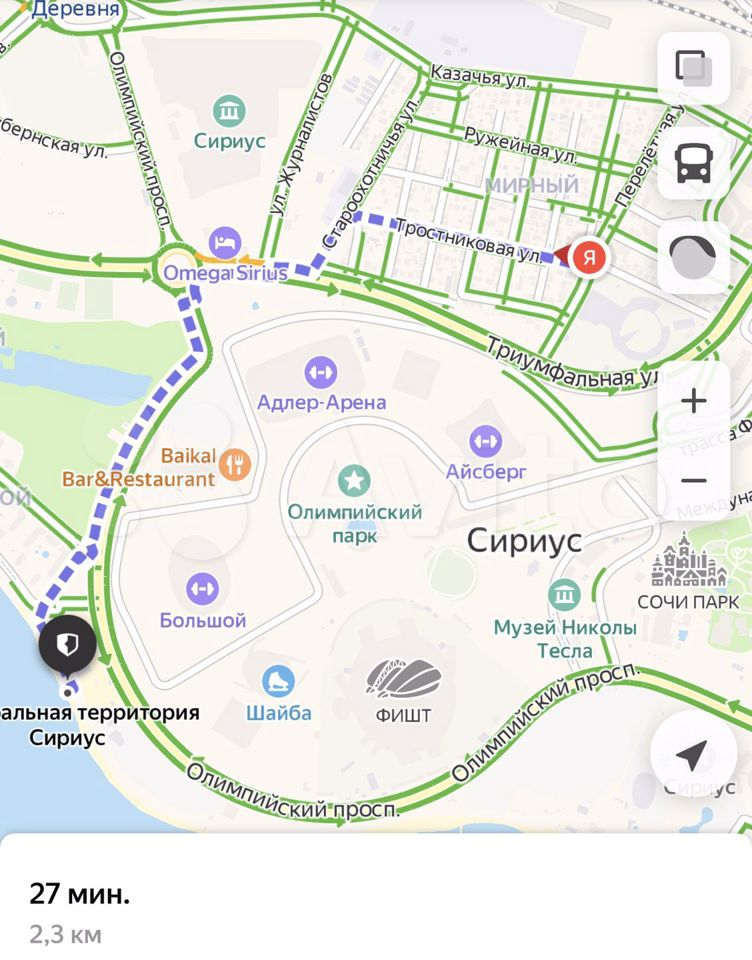Open the Большой arena marker
The height and width of the screenshot is (960, 752).
coord(202,588)
